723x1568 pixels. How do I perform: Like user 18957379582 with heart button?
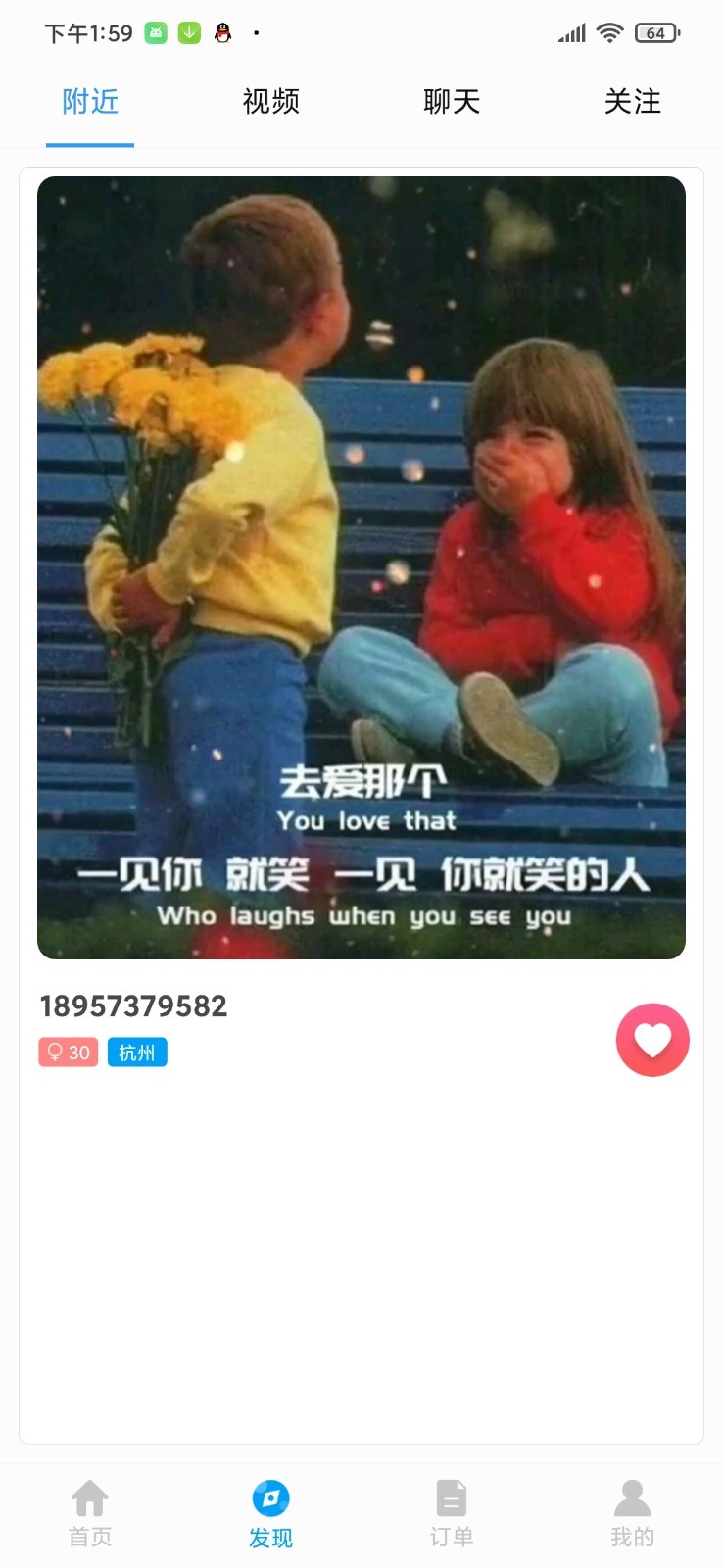click(x=652, y=1040)
